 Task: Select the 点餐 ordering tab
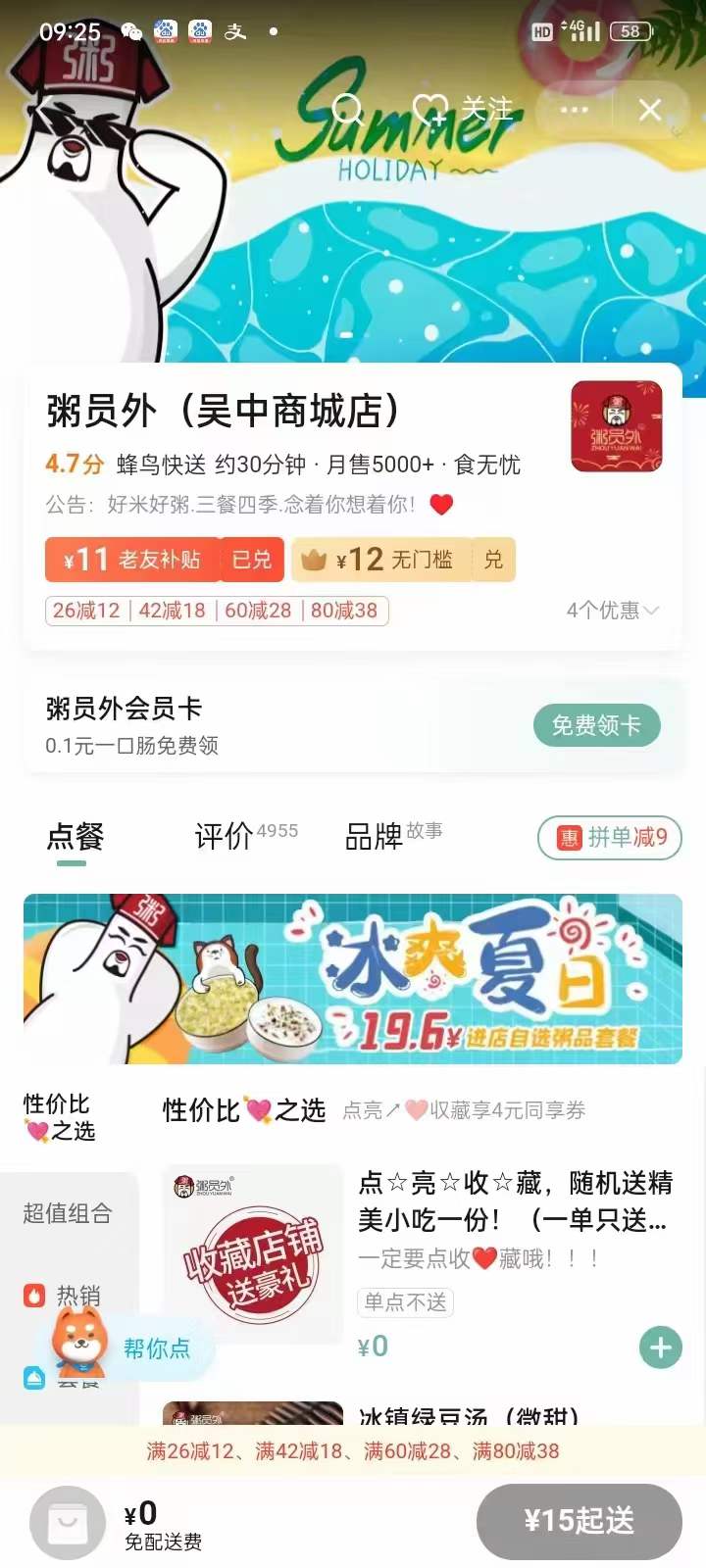tap(75, 837)
